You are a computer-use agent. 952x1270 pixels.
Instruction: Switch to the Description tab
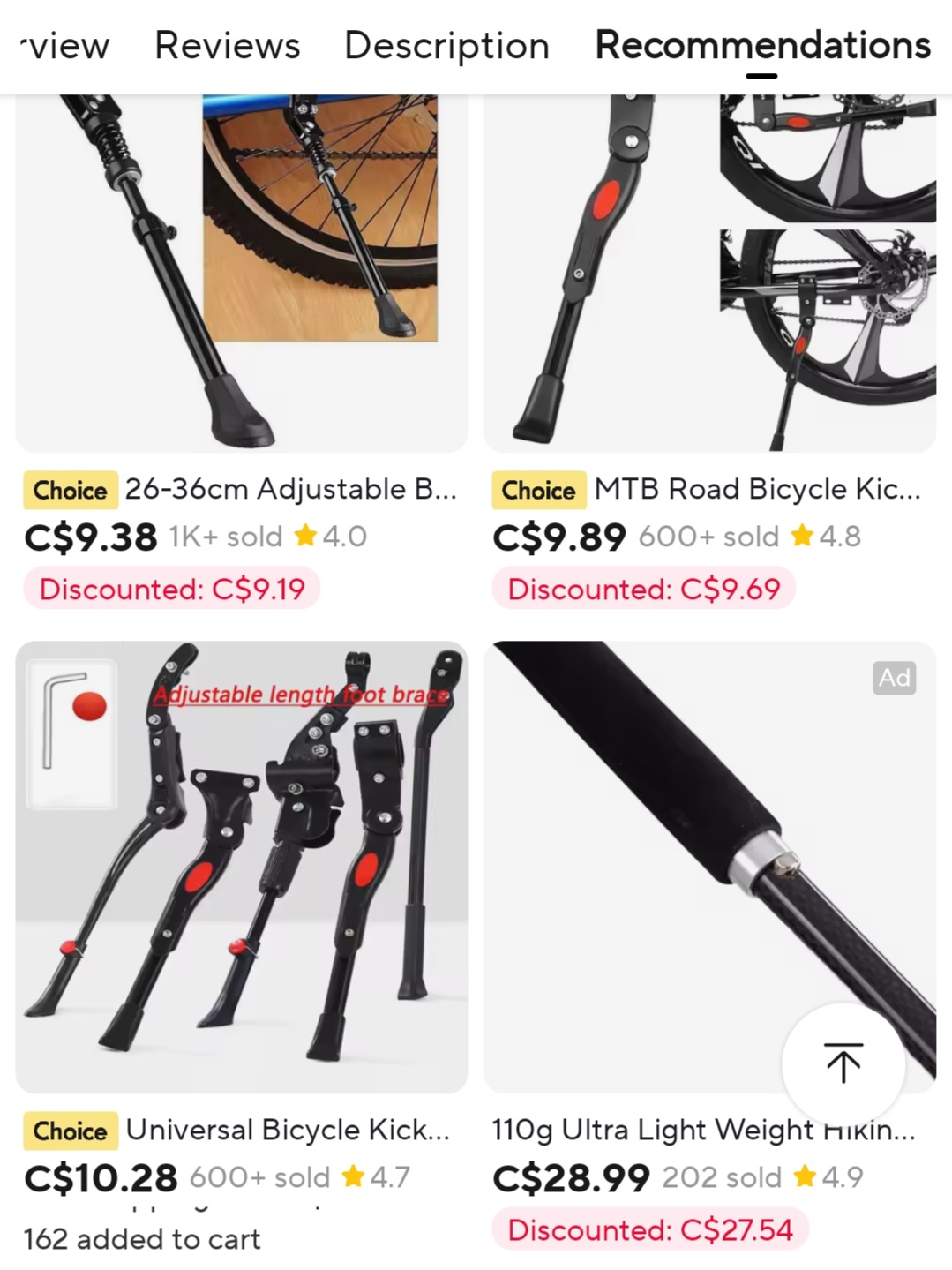point(446,46)
